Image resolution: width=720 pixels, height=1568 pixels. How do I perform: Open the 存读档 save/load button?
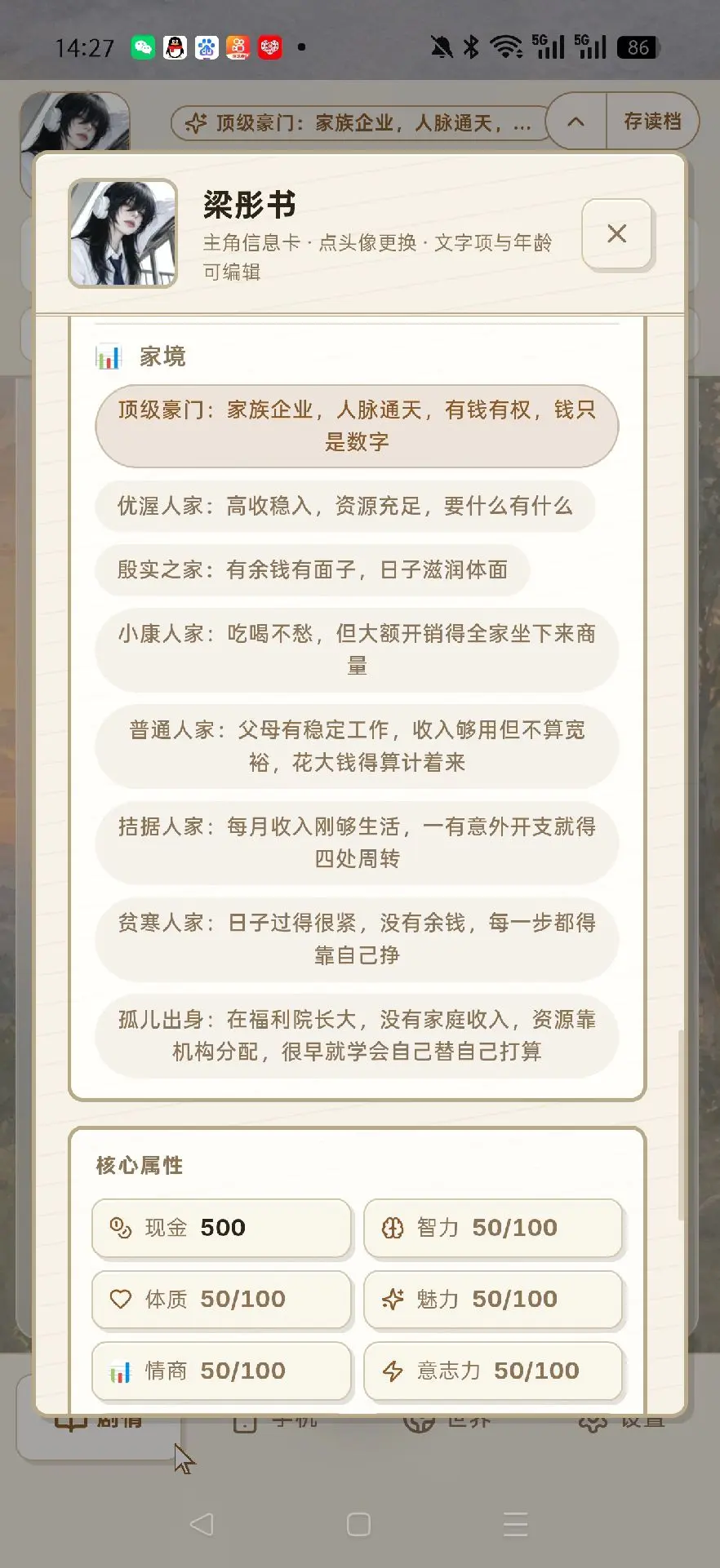[x=652, y=122]
